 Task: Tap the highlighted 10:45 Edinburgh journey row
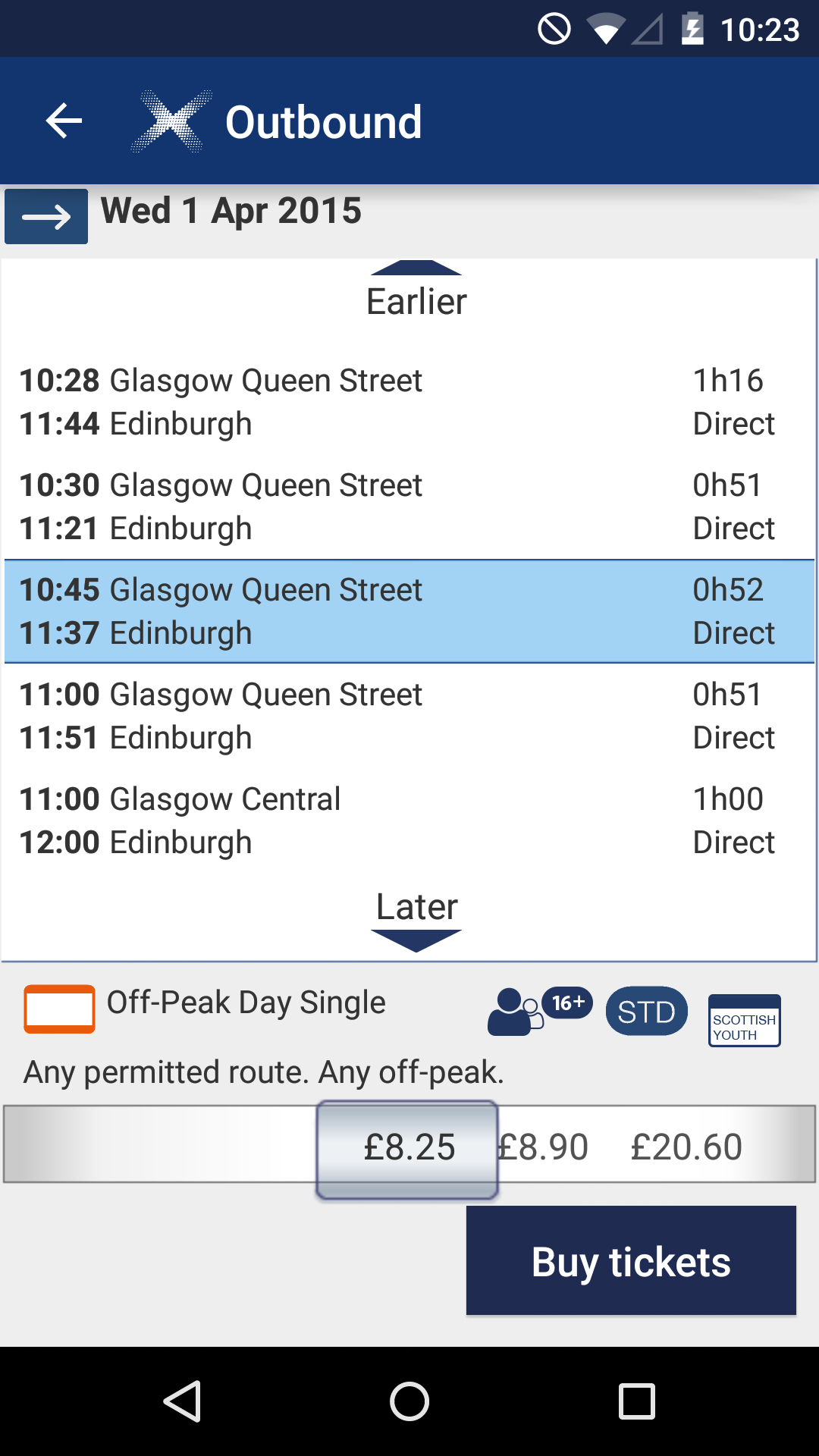click(409, 610)
